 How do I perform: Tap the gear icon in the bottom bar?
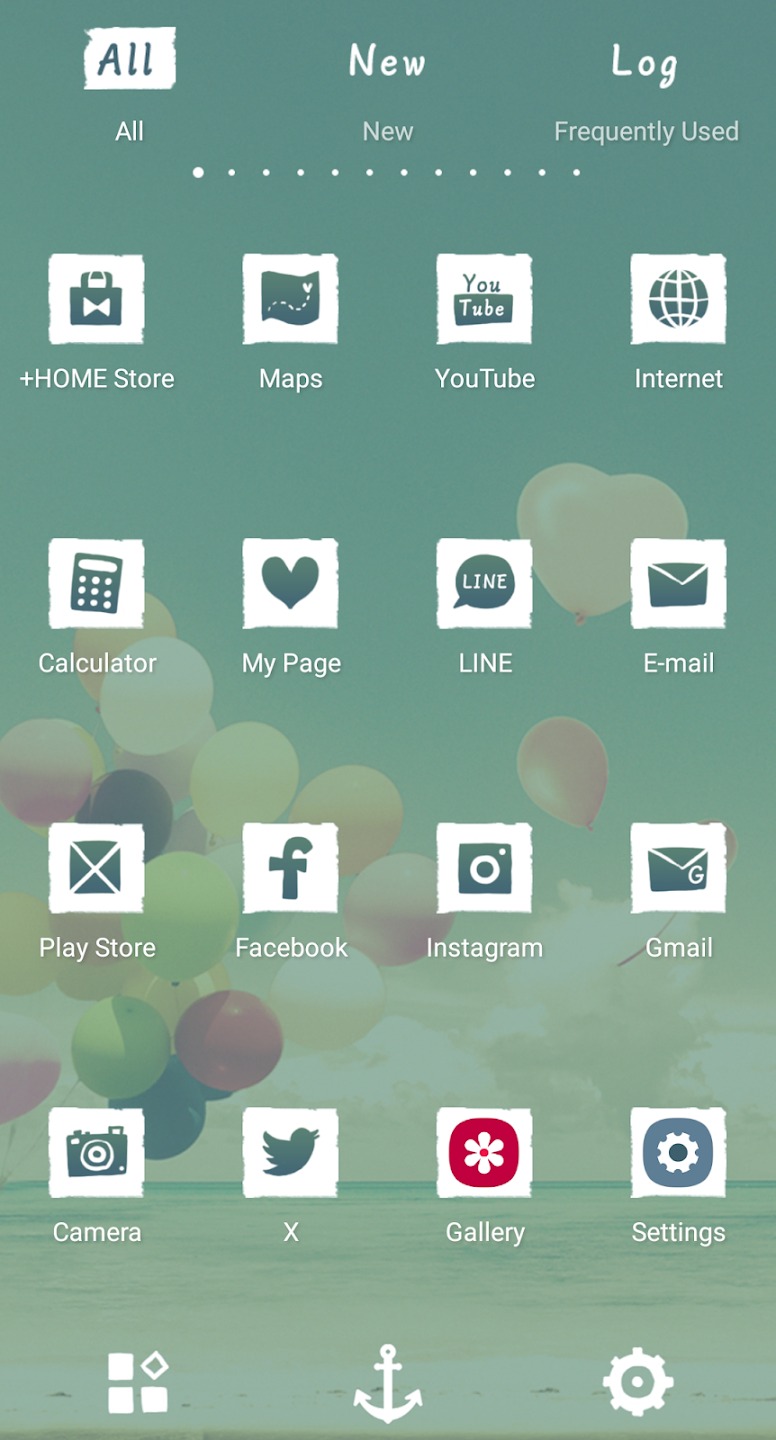pos(638,1383)
